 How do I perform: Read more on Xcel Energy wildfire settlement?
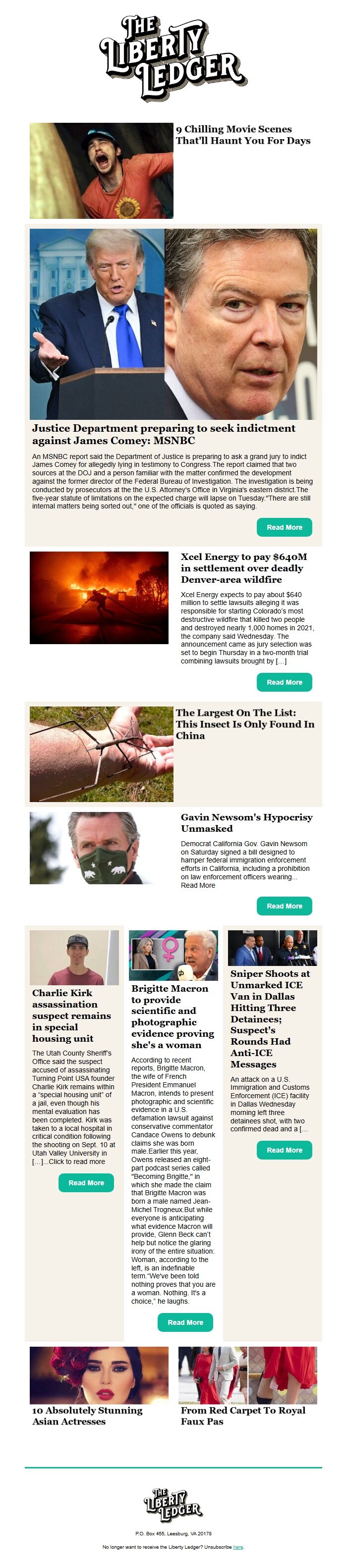click(284, 682)
